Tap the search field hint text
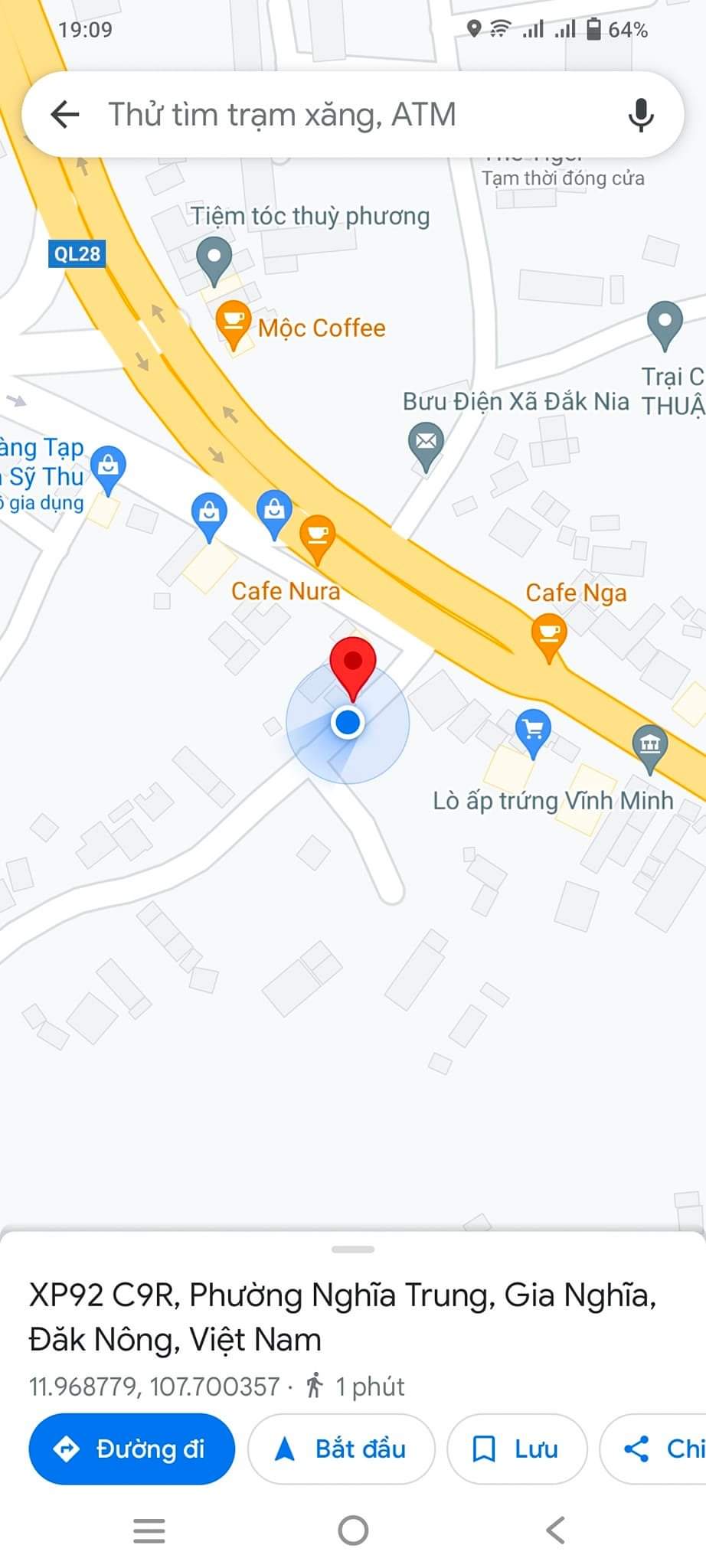 pos(282,115)
